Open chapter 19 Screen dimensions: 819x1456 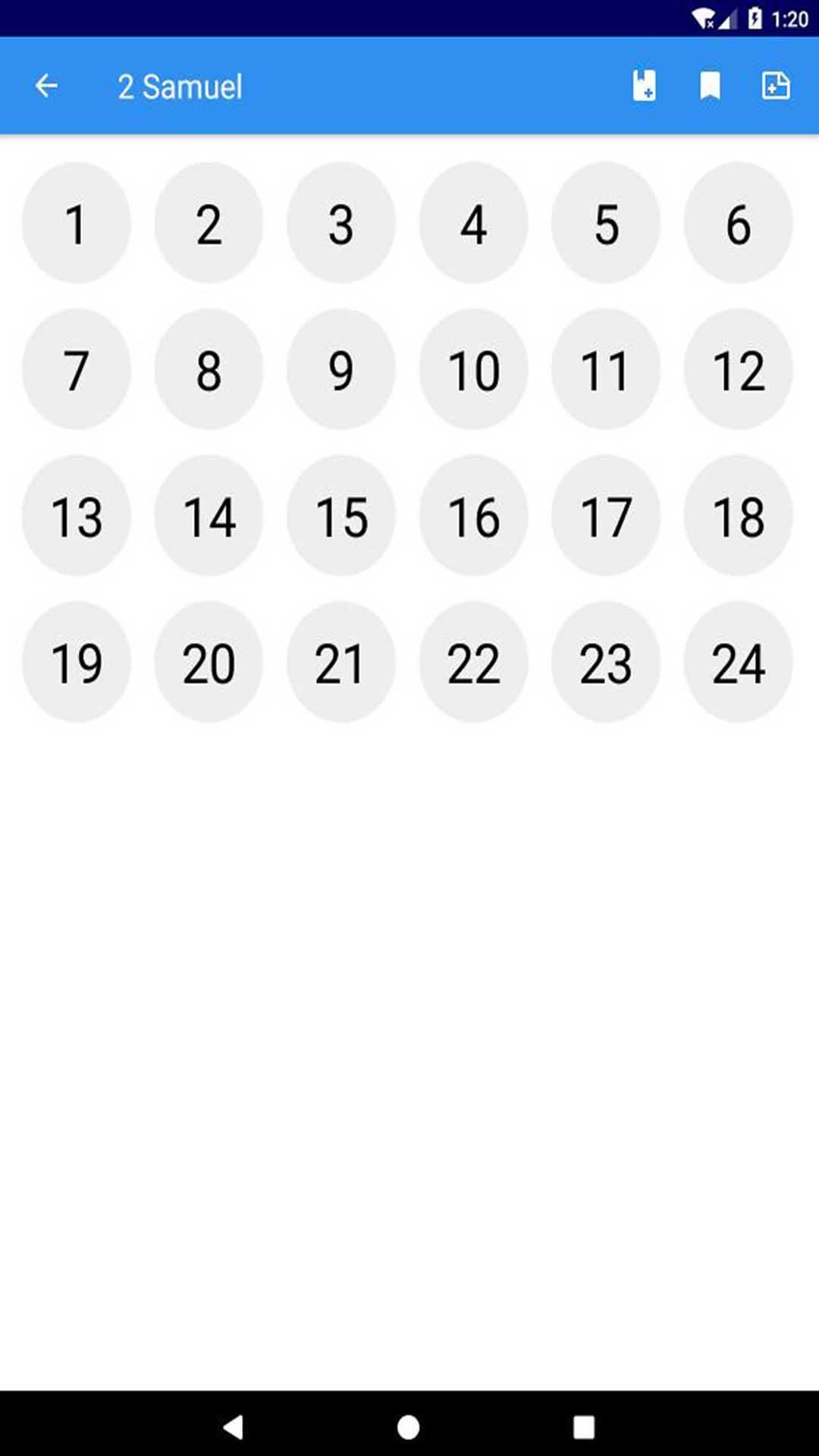tap(76, 662)
